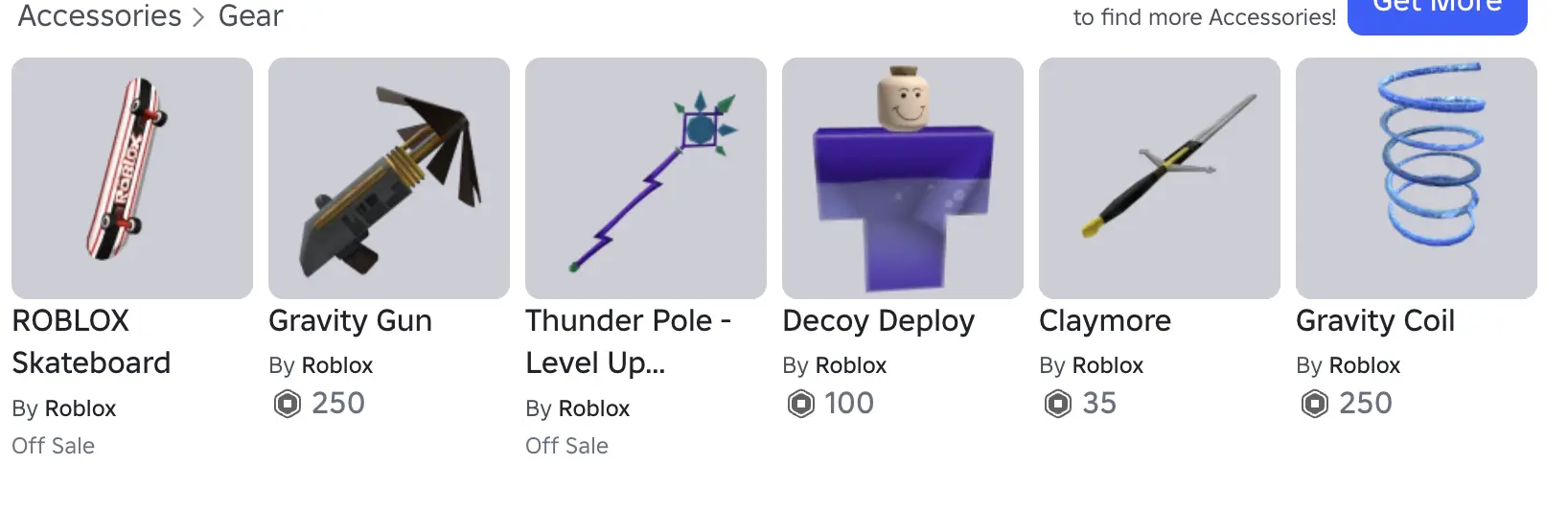
Task: Open Thunder Pole - Level Up item
Action: click(646, 178)
